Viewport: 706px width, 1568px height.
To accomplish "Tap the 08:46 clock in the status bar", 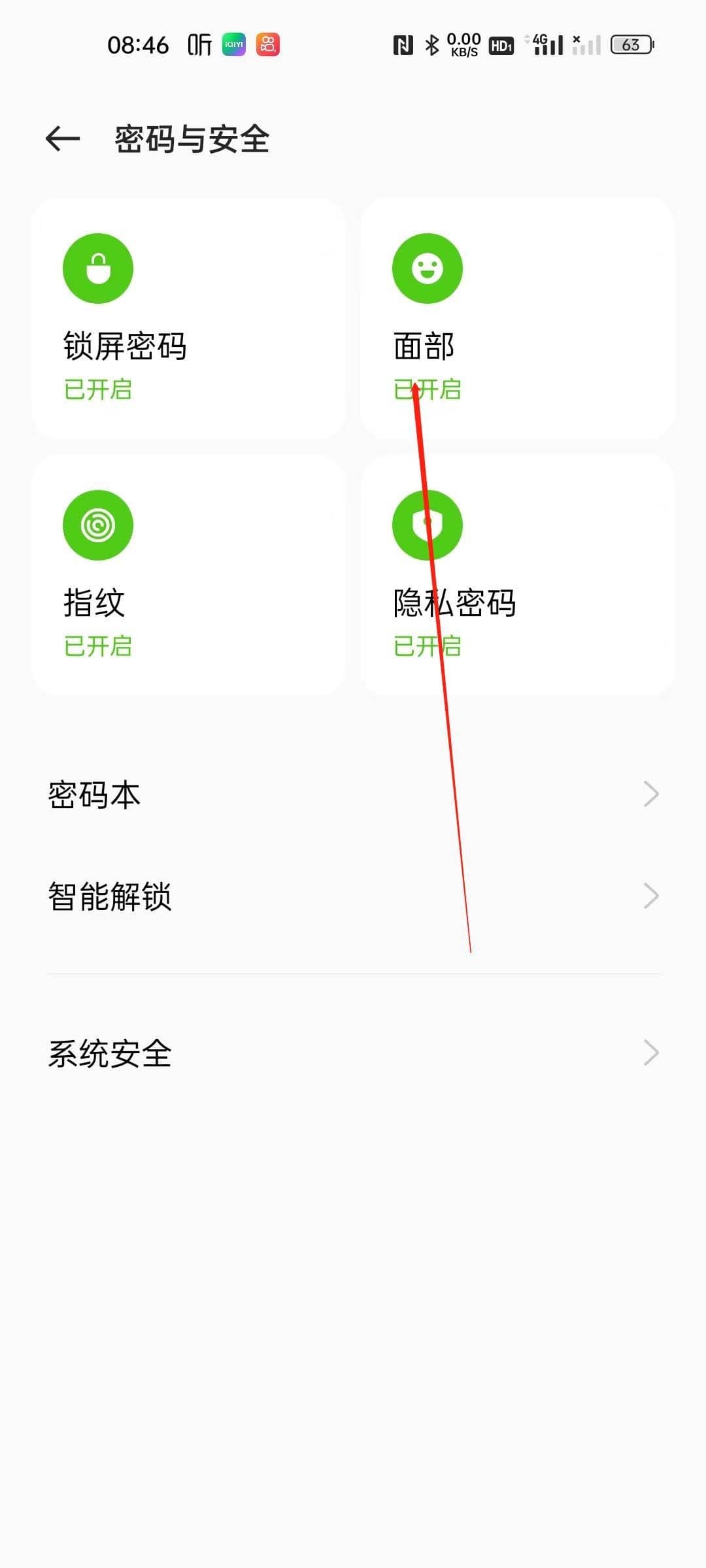I will [139, 44].
